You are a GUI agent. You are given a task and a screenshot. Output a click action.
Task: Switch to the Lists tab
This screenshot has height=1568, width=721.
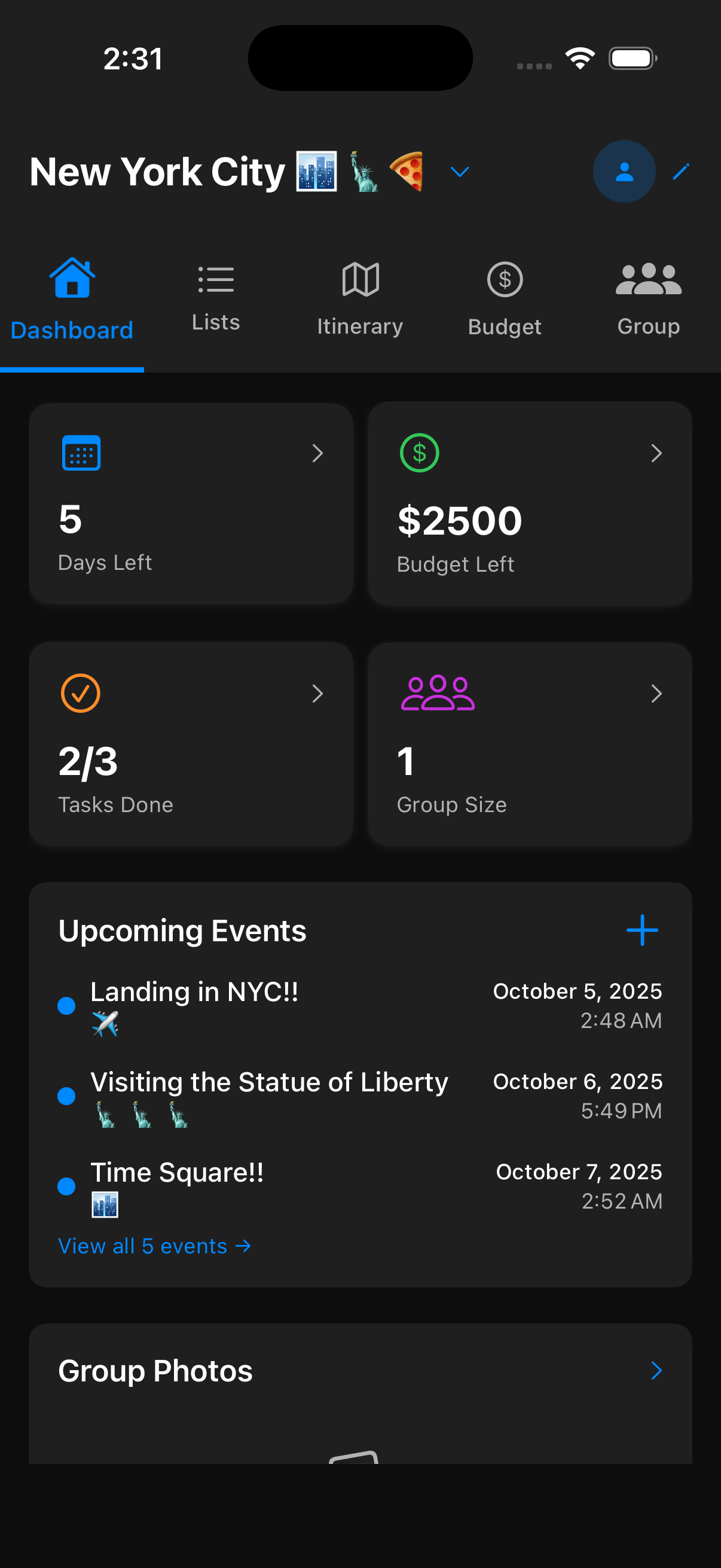[215, 298]
